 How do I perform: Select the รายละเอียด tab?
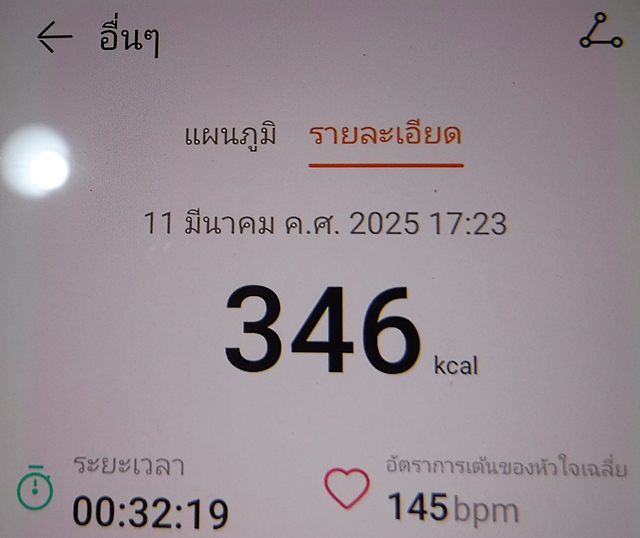385,135
